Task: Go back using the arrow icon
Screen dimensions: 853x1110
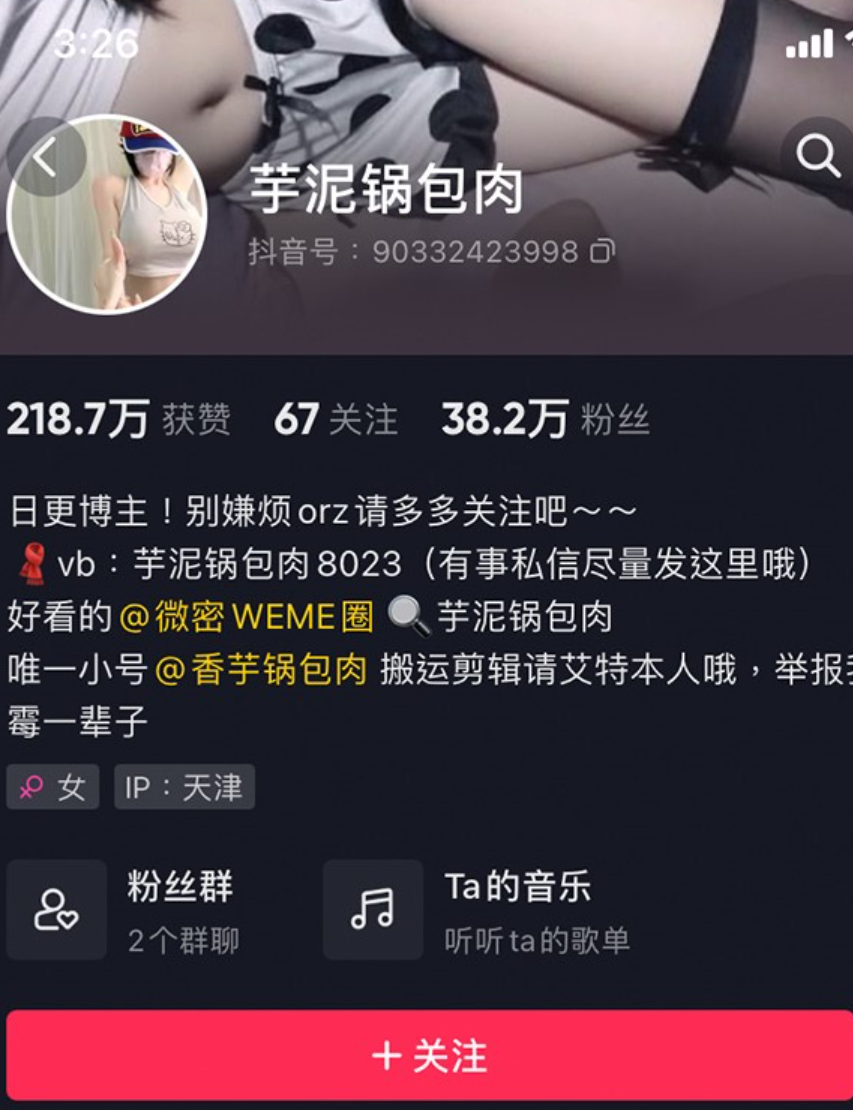Action: coord(44,158)
